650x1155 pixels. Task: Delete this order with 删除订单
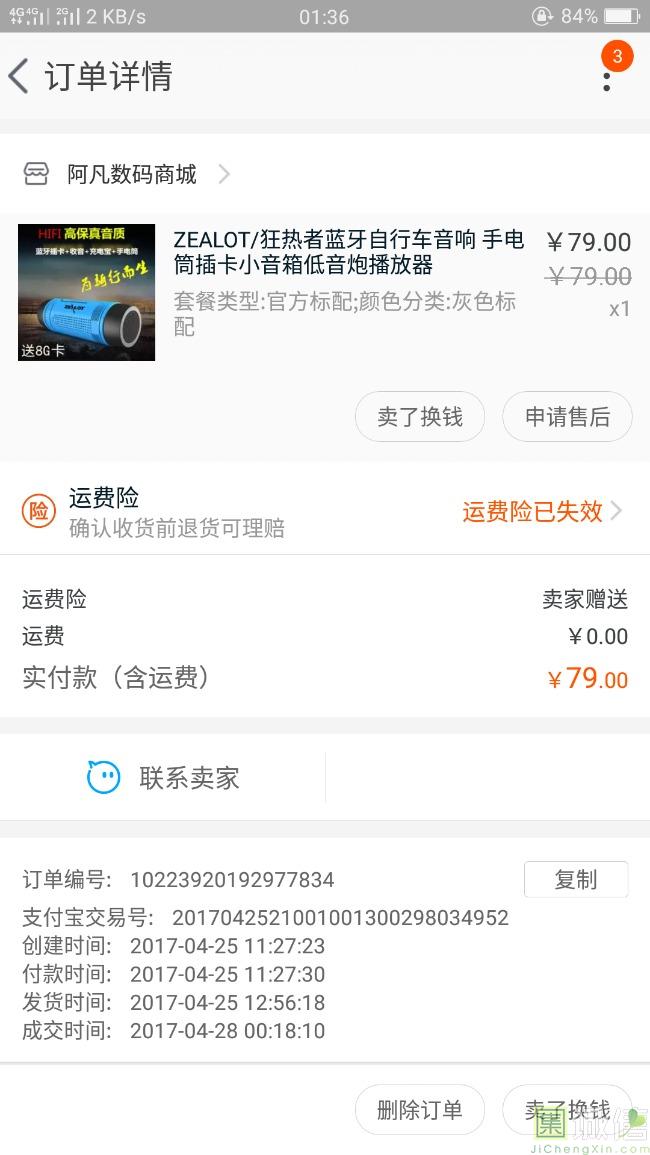click(420, 1109)
